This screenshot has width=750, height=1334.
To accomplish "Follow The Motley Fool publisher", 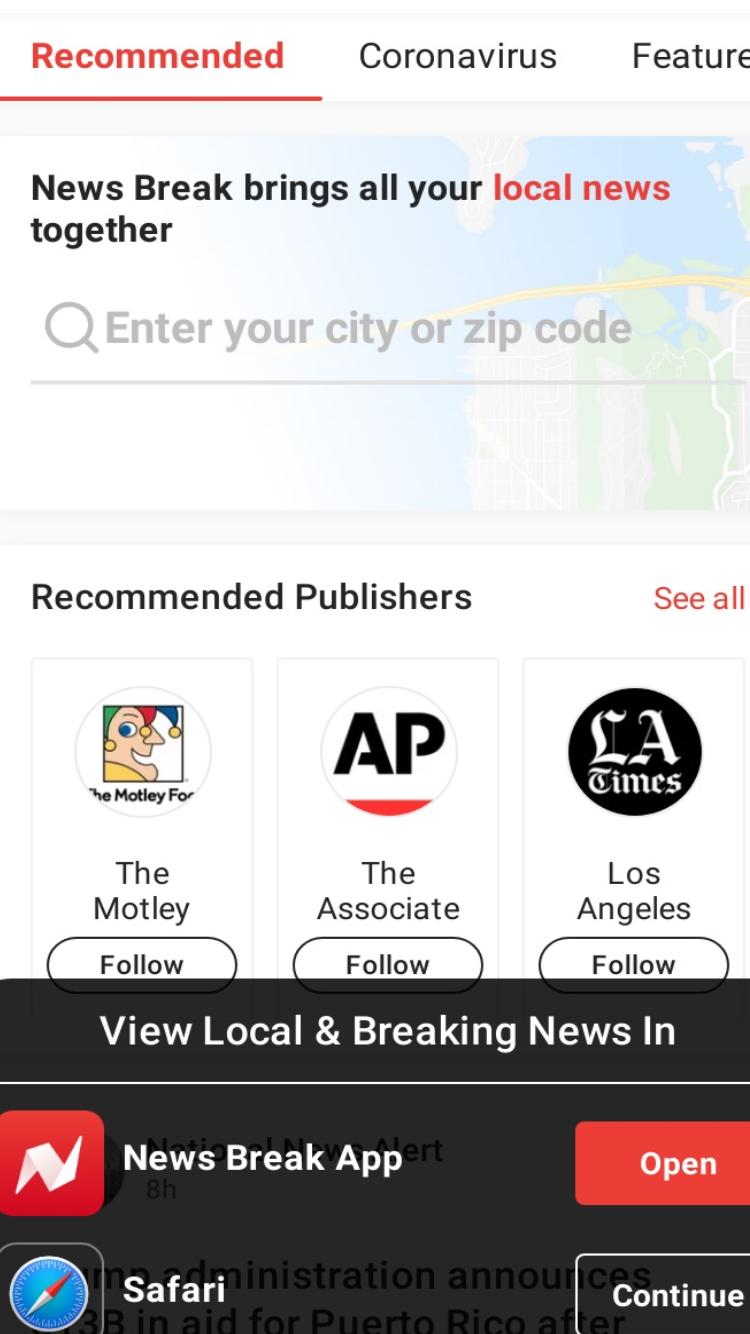I will (x=142, y=964).
